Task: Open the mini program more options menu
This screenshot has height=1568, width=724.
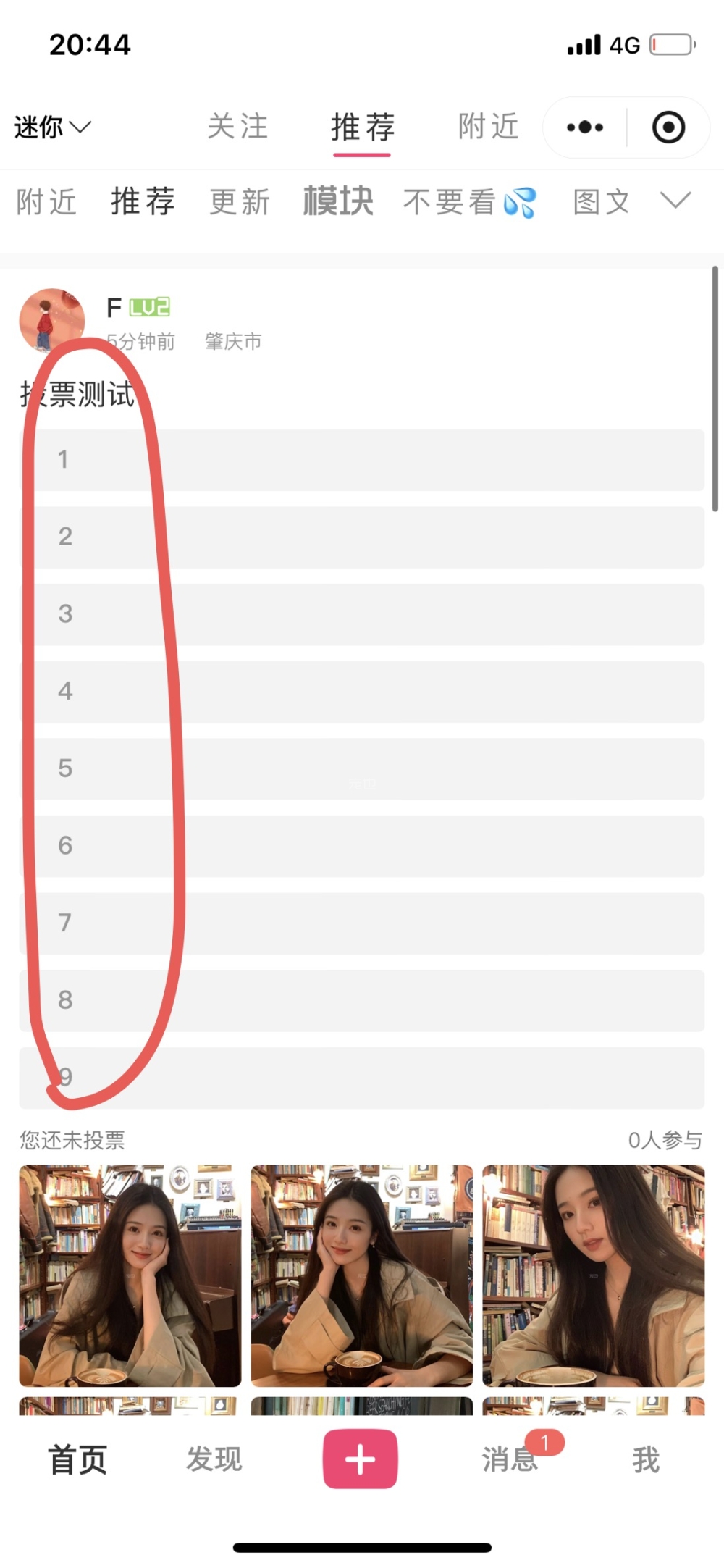Action: pyautogui.click(x=585, y=127)
